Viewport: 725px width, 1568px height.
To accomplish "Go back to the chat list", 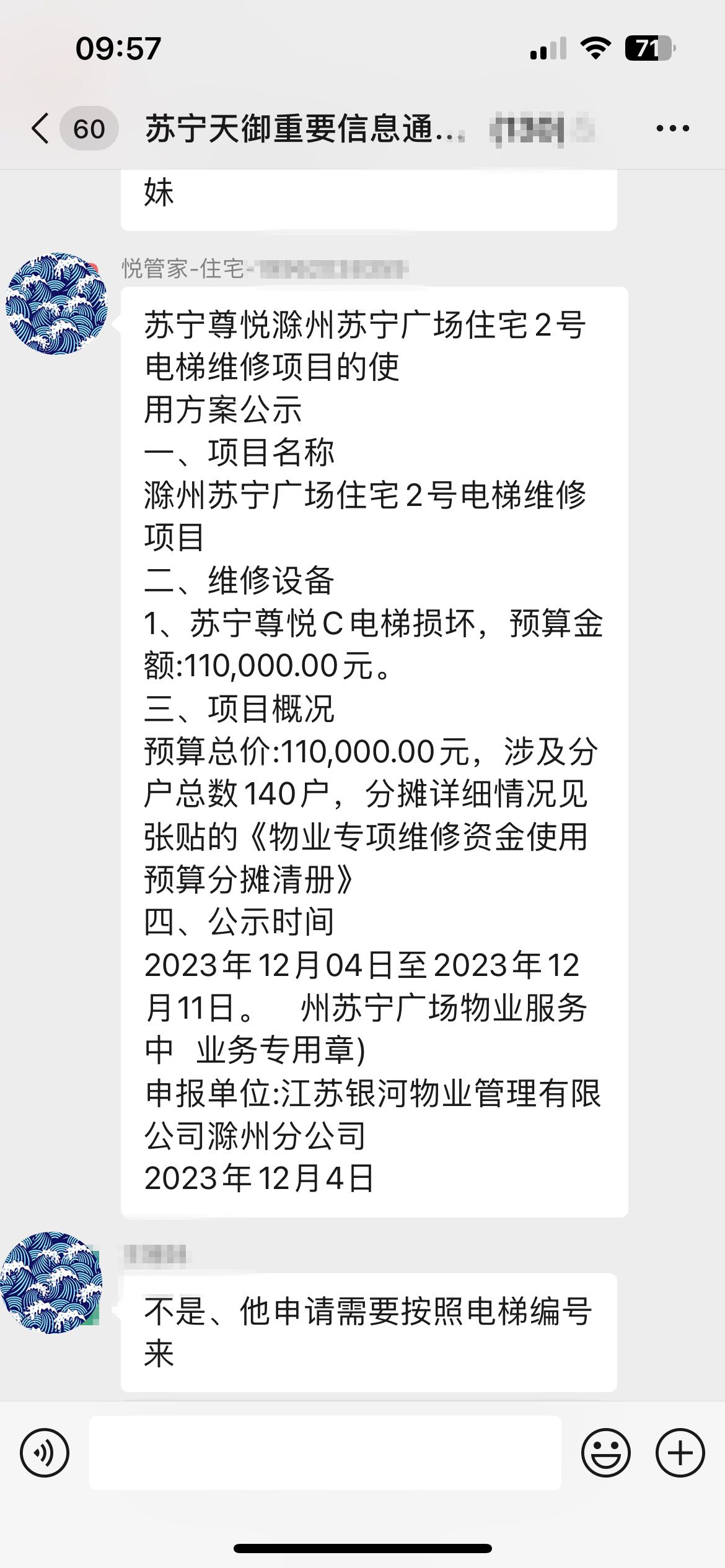I will coord(41,129).
